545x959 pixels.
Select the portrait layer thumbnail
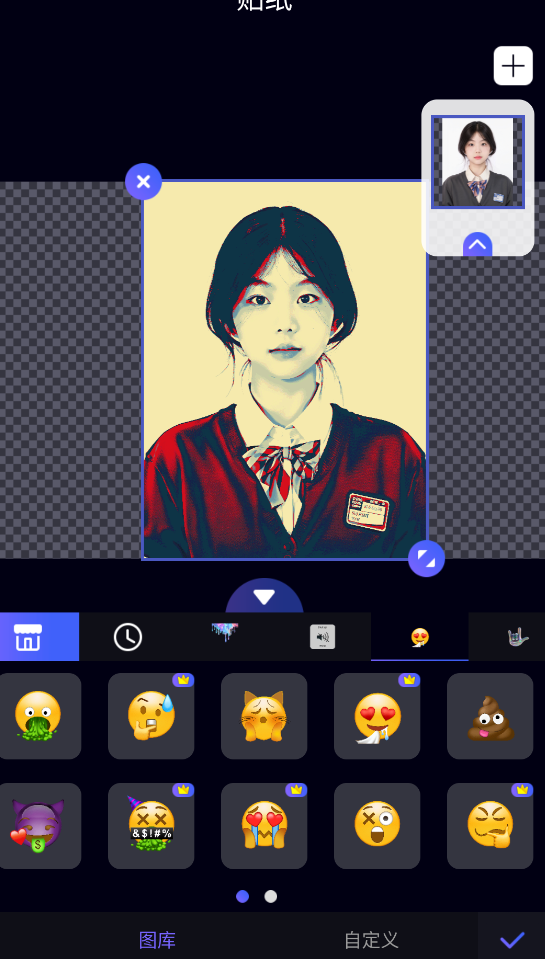tap(477, 162)
